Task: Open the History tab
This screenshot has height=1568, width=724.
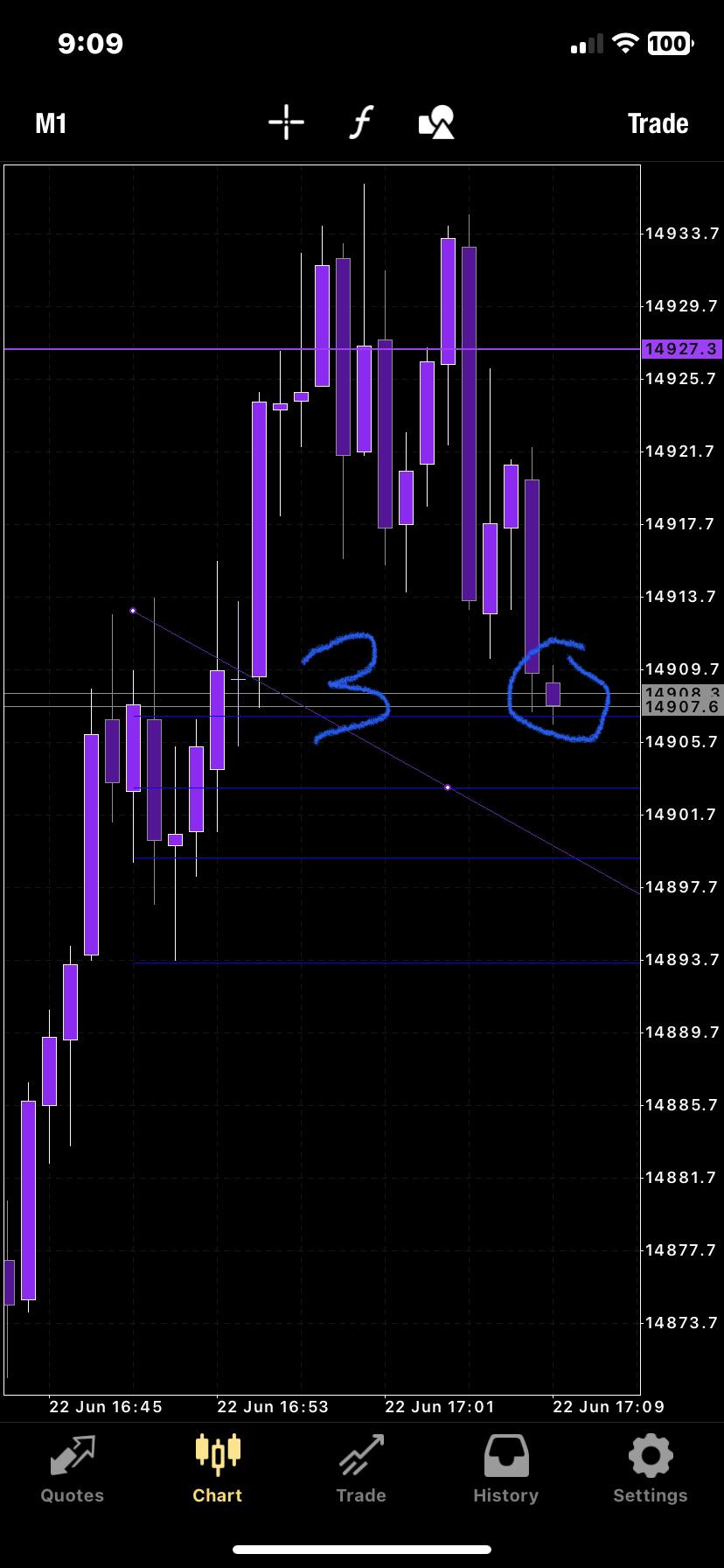Action: pyautogui.click(x=505, y=1470)
